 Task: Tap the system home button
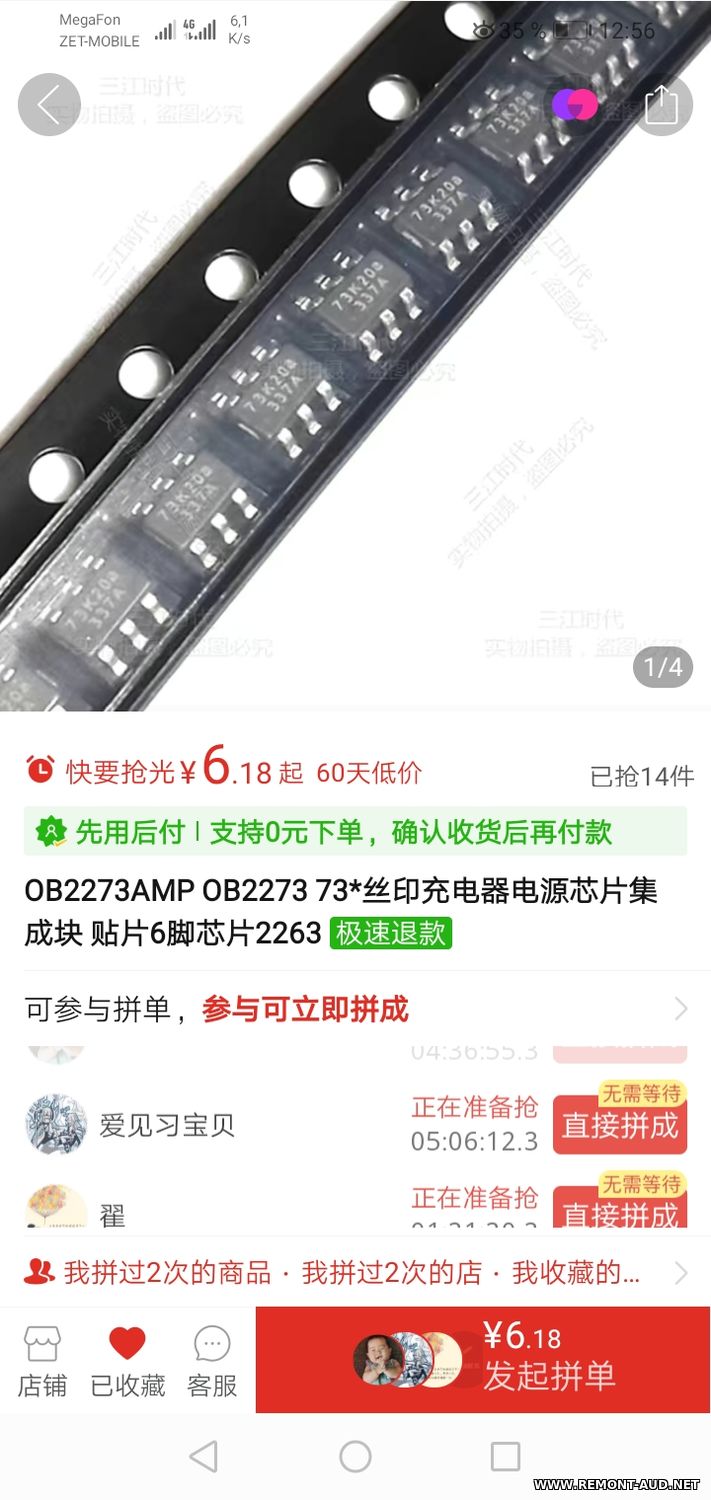[x=355, y=1456]
